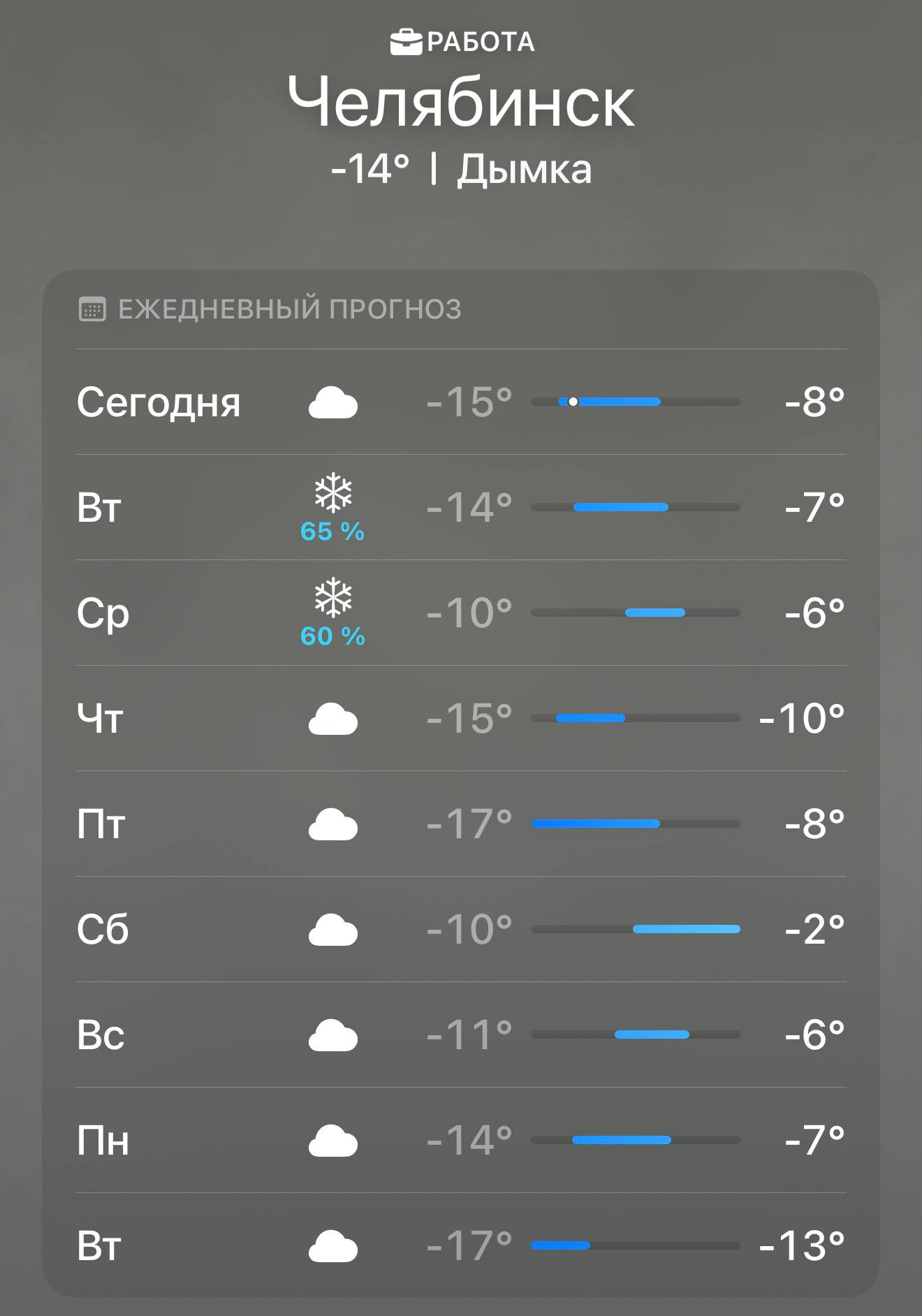Open the Чт daily forecast row
The width and height of the screenshot is (922, 1316).
460,718
